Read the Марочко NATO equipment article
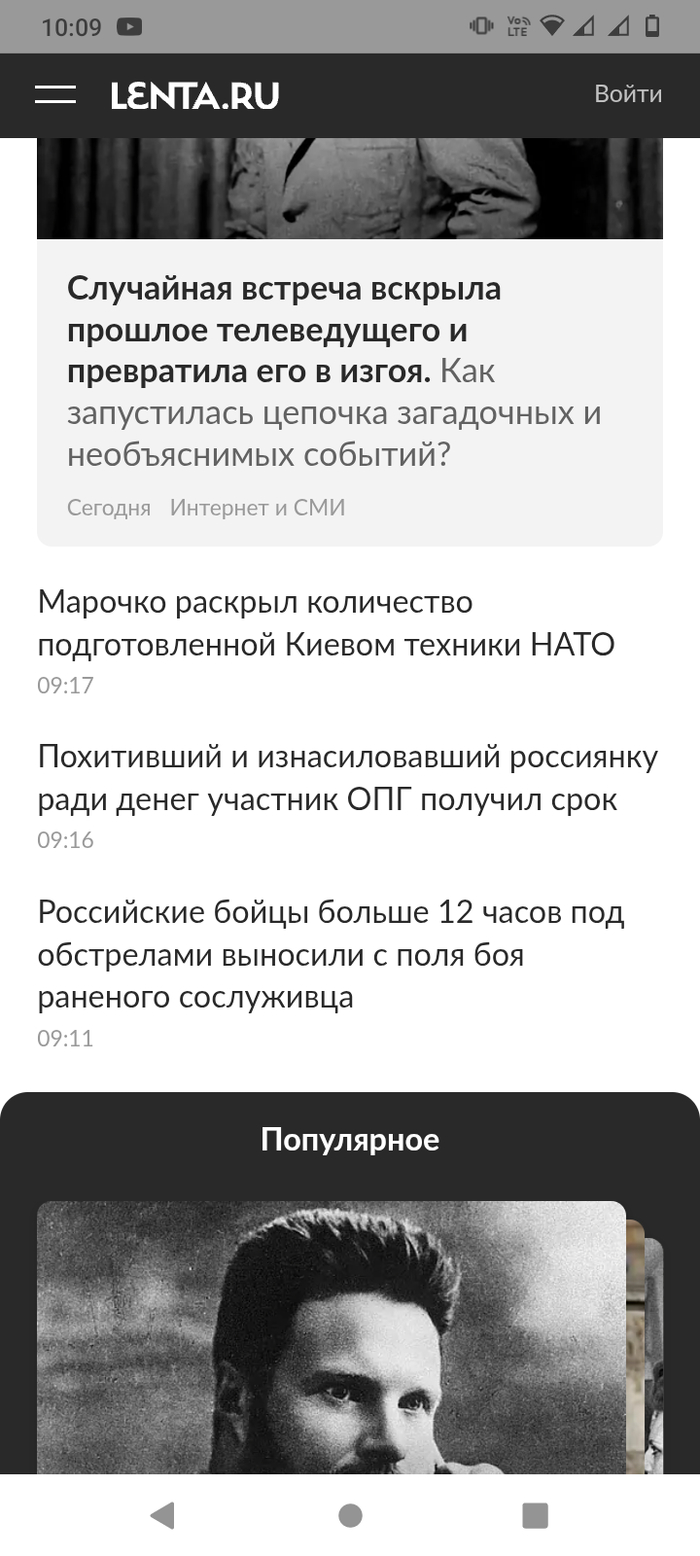This screenshot has width=700, height=1556. click(x=326, y=624)
